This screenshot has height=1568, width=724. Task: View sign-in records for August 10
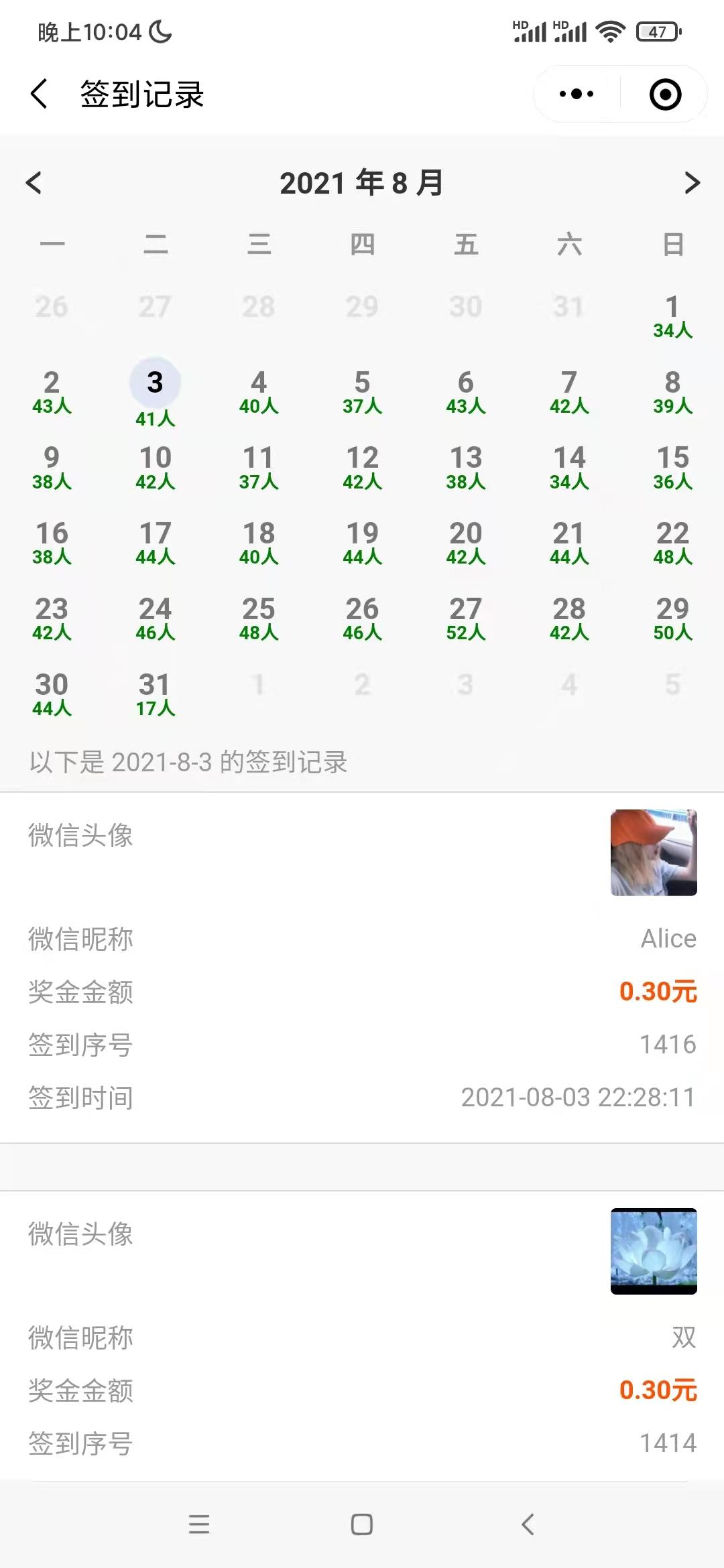pos(155,468)
